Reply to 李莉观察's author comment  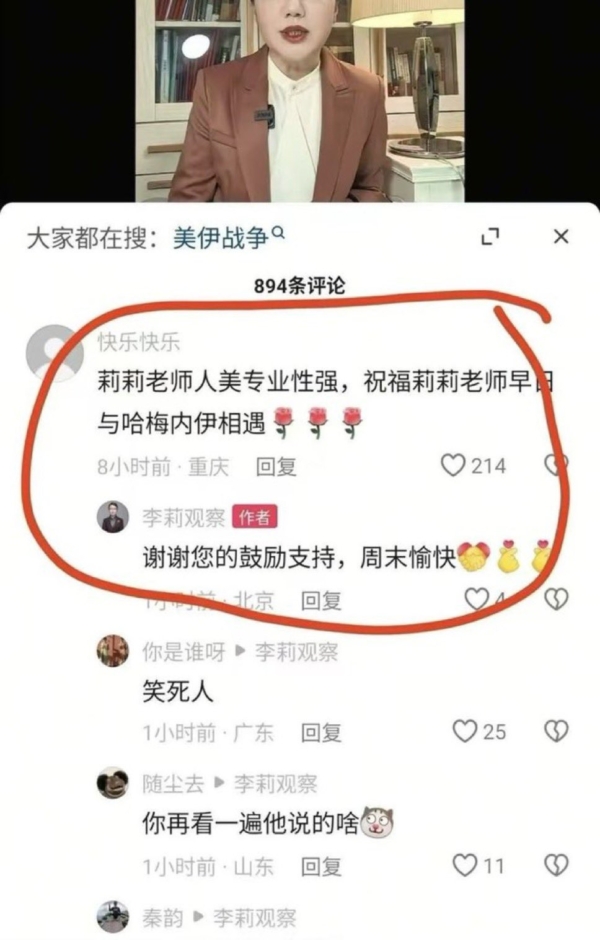coord(321,600)
